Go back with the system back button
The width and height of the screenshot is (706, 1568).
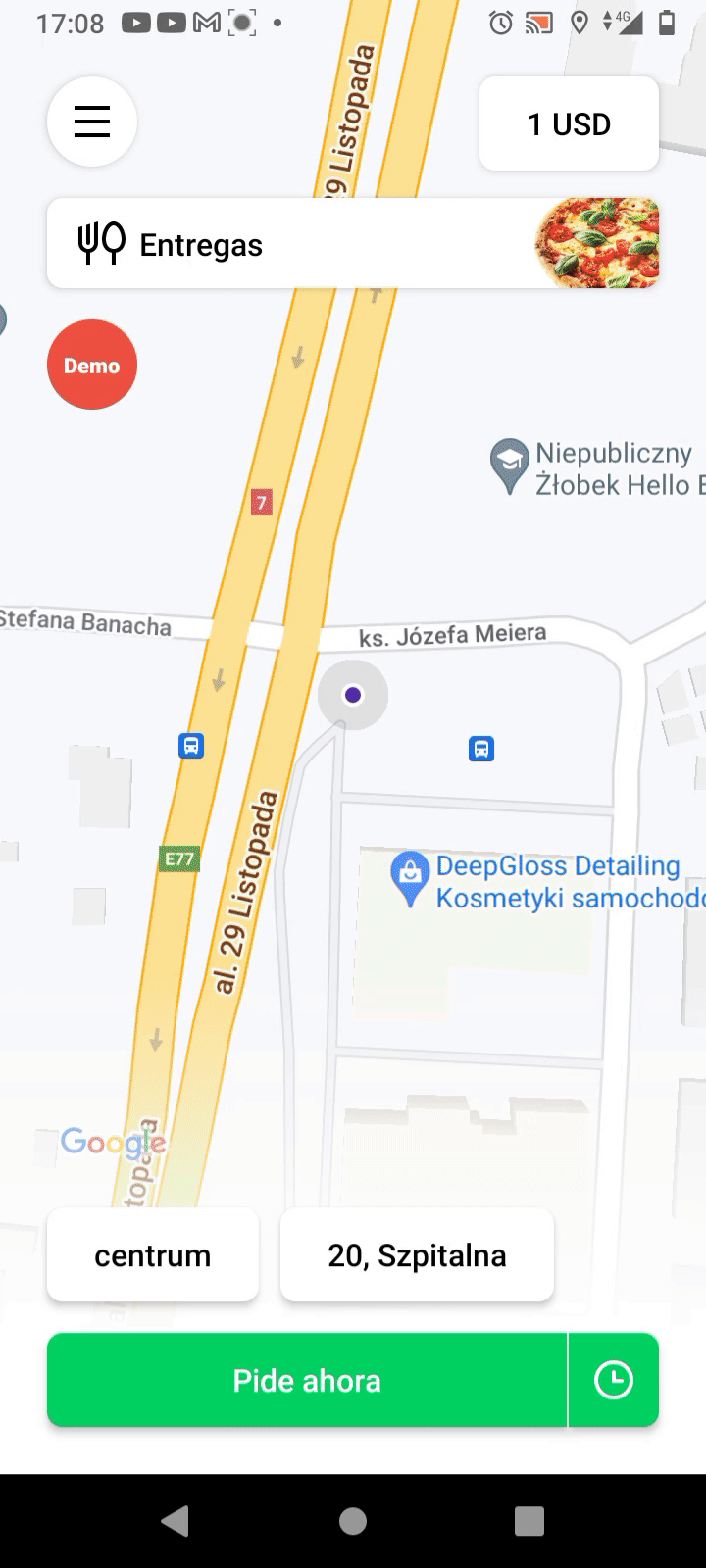click(176, 1521)
